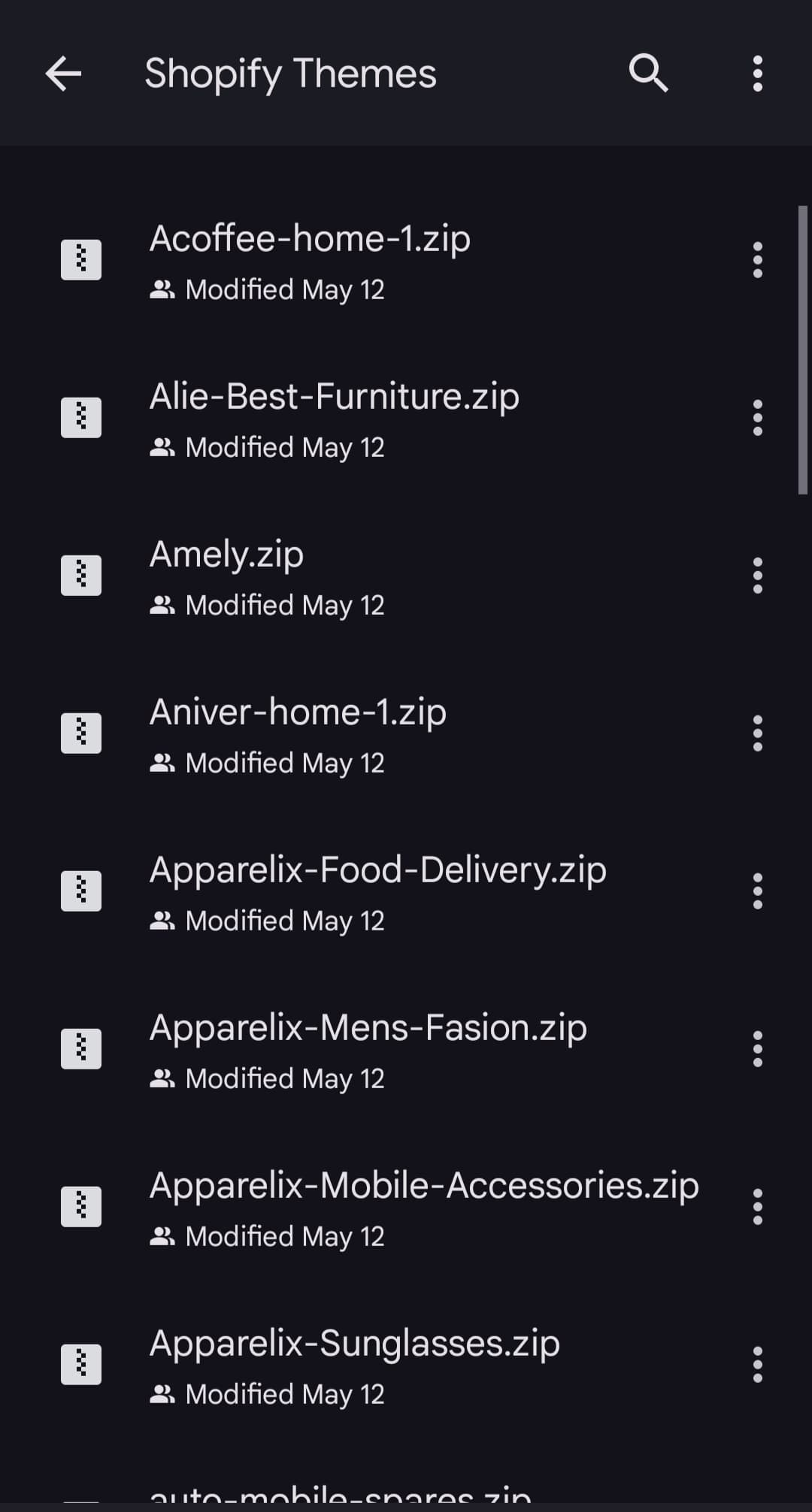
Task: Click the shared people icon under Aniver-home-1.zip
Action: click(165, 762)
